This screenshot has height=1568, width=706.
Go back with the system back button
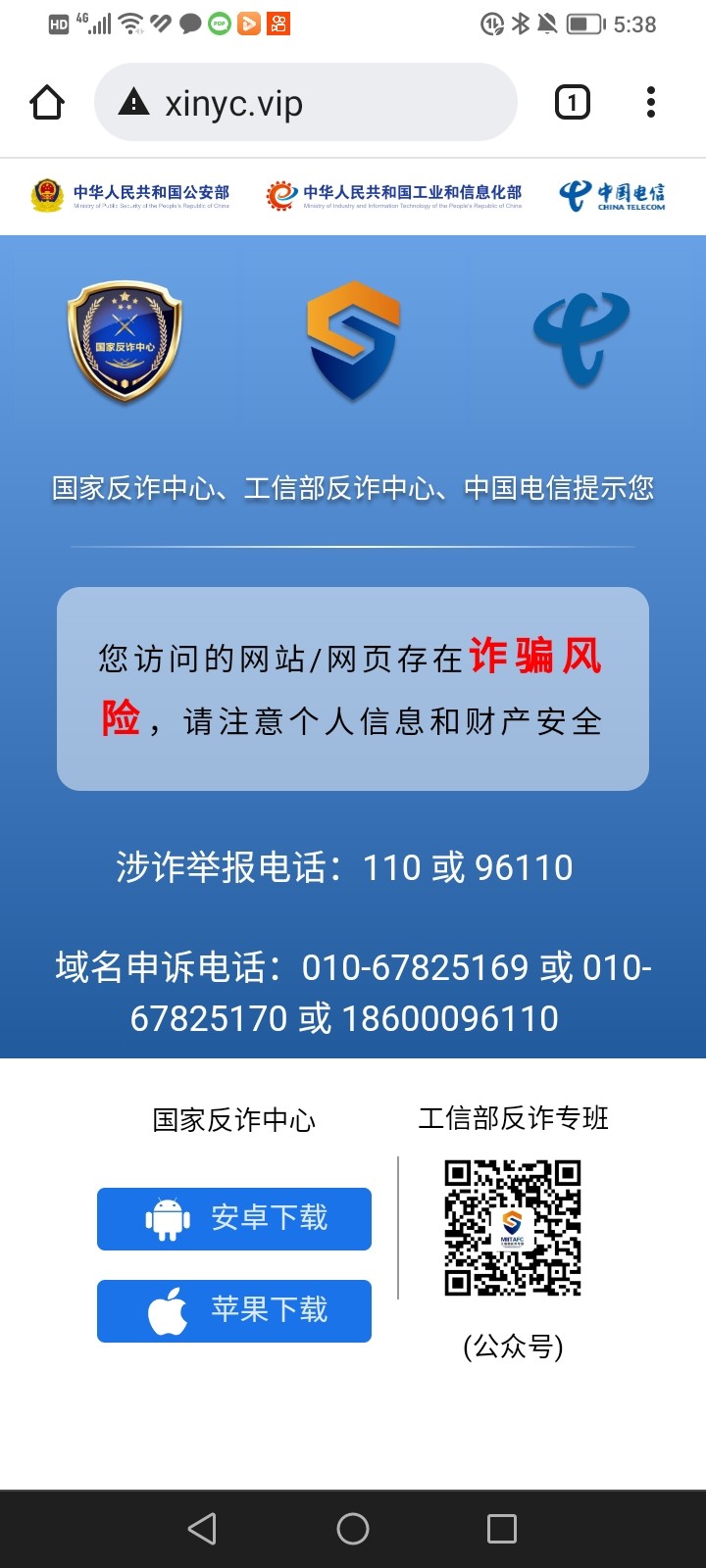tap(202, 1529)
